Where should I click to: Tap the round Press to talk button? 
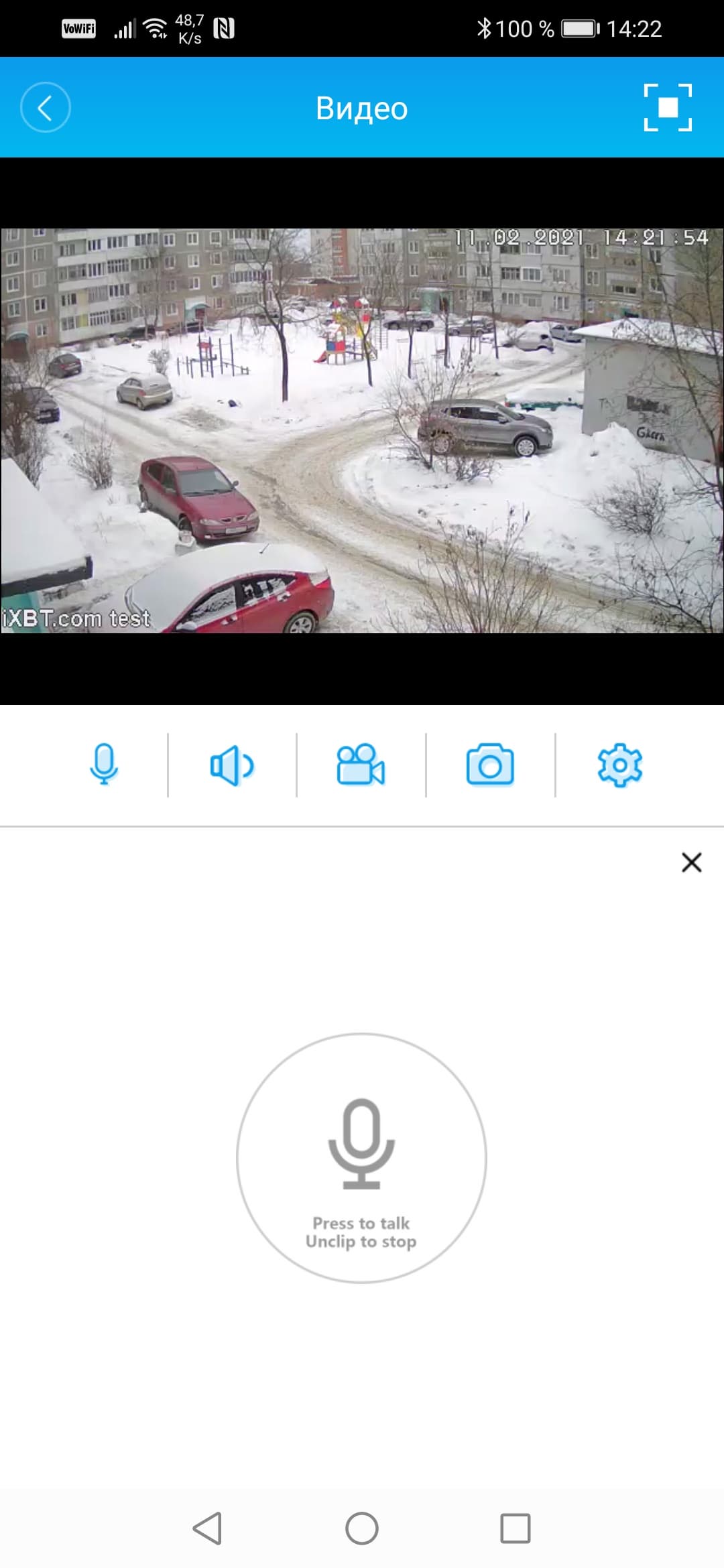[x=361, y=1158]
